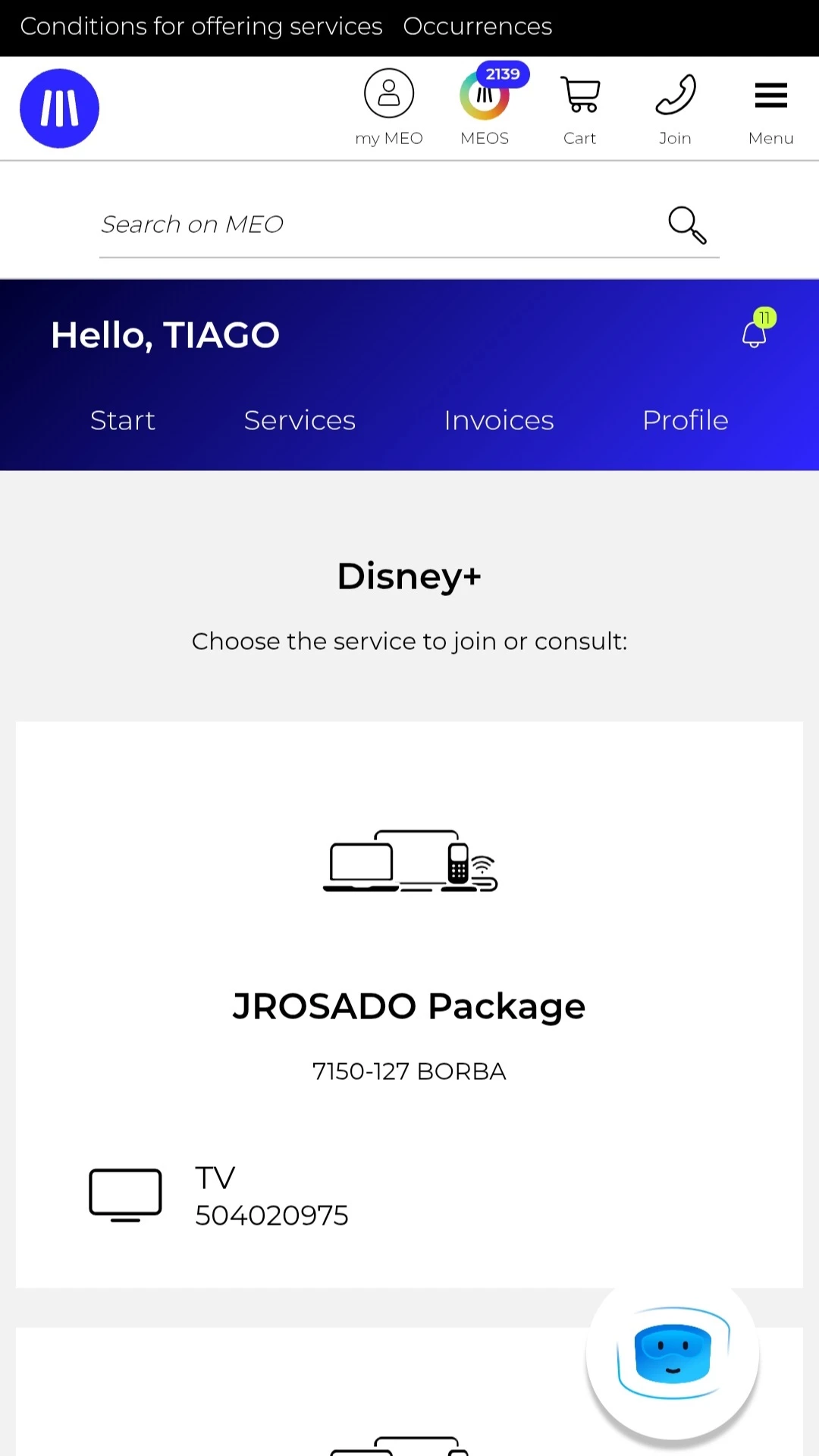Switch to the Profile tab
This screenshot has height=1456, width=819.
click(686, 420)
